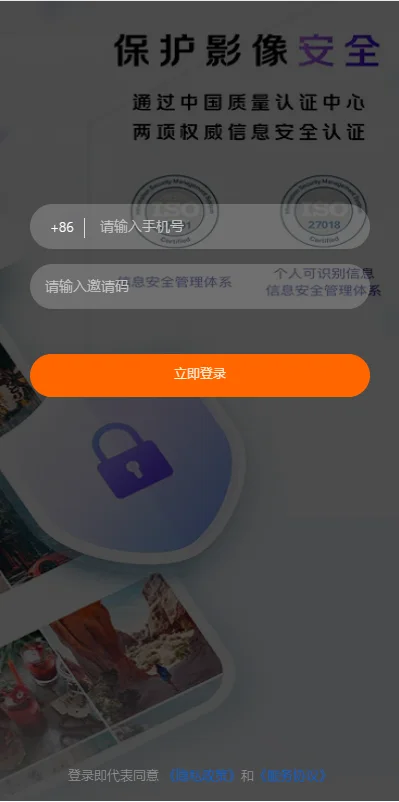399x802 pixels.
Task: Open the 服务协议 service agreement link
Action: point(292,775)
